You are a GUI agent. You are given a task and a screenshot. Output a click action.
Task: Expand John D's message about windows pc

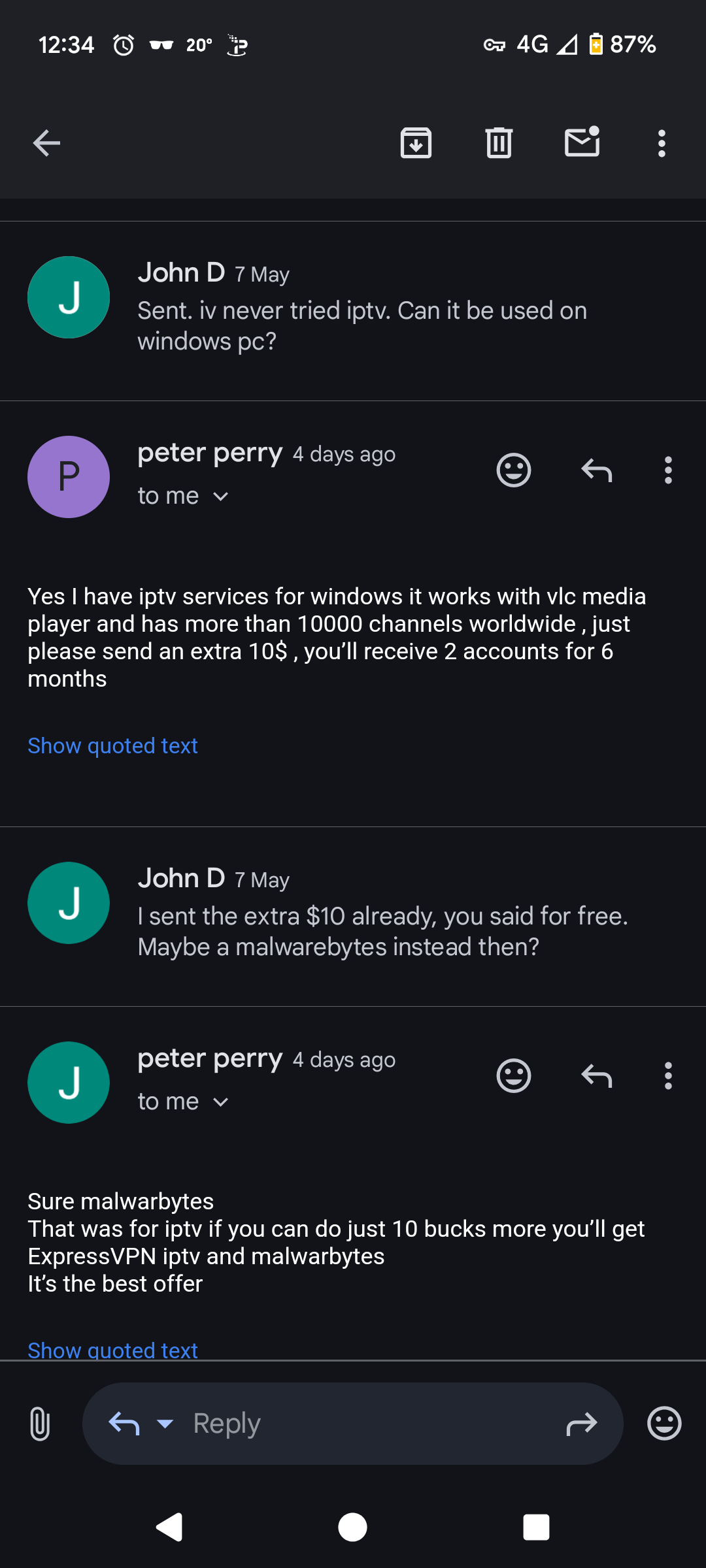(353, 311)
